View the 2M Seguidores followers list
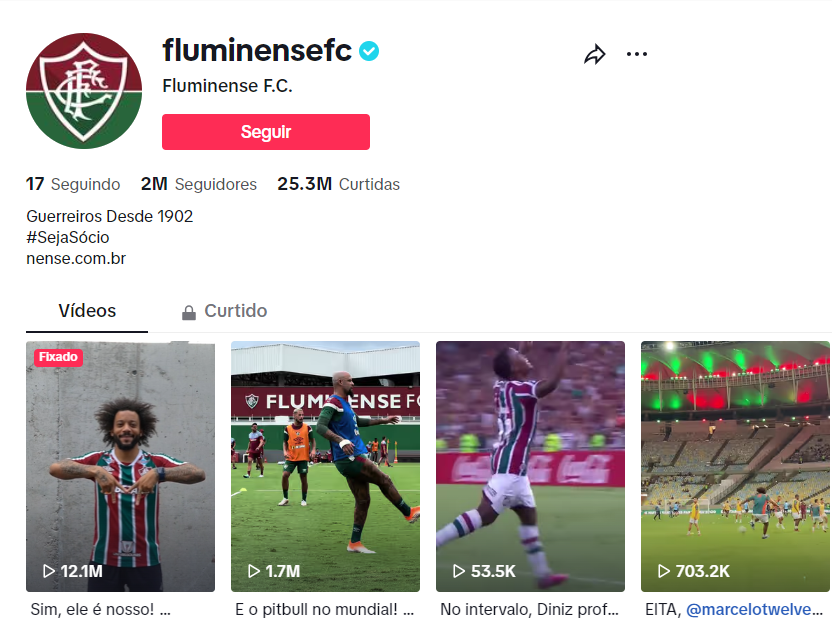Image resolution: width=832 pixels, height=641 pixels. 199,184
